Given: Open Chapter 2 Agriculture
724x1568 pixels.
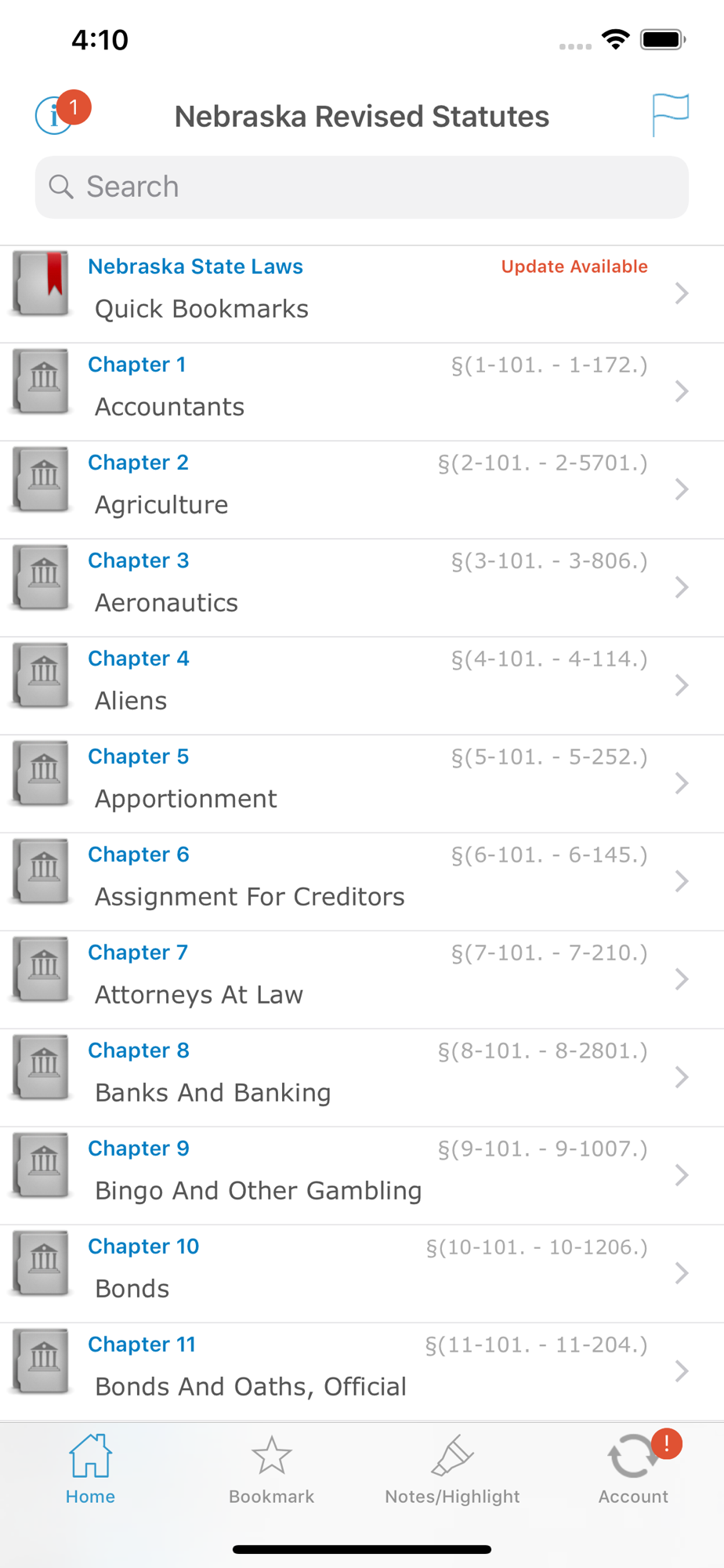Looking at the screenshot, I should pyautogui.click(x=362, y=490).
